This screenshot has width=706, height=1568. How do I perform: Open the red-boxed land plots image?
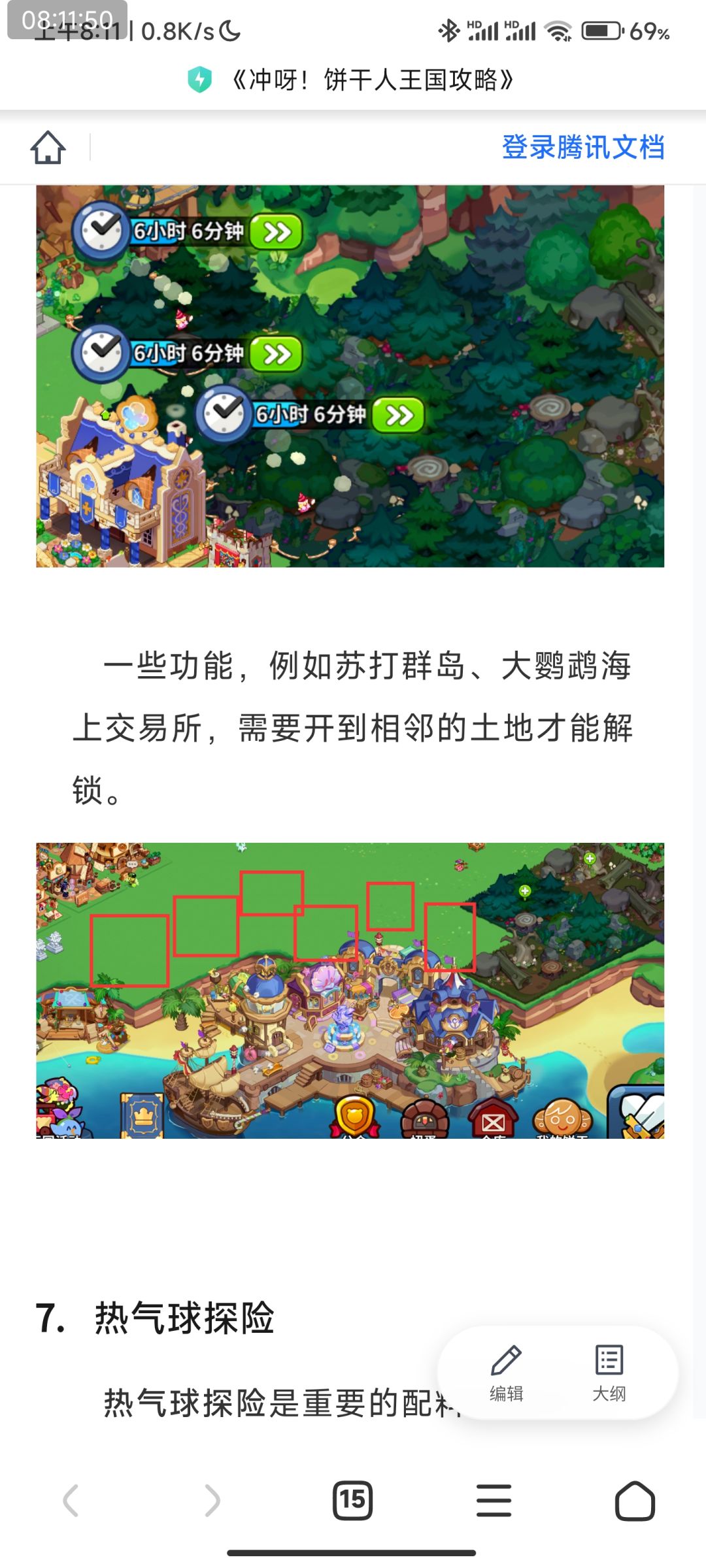[x=350, y=990]
